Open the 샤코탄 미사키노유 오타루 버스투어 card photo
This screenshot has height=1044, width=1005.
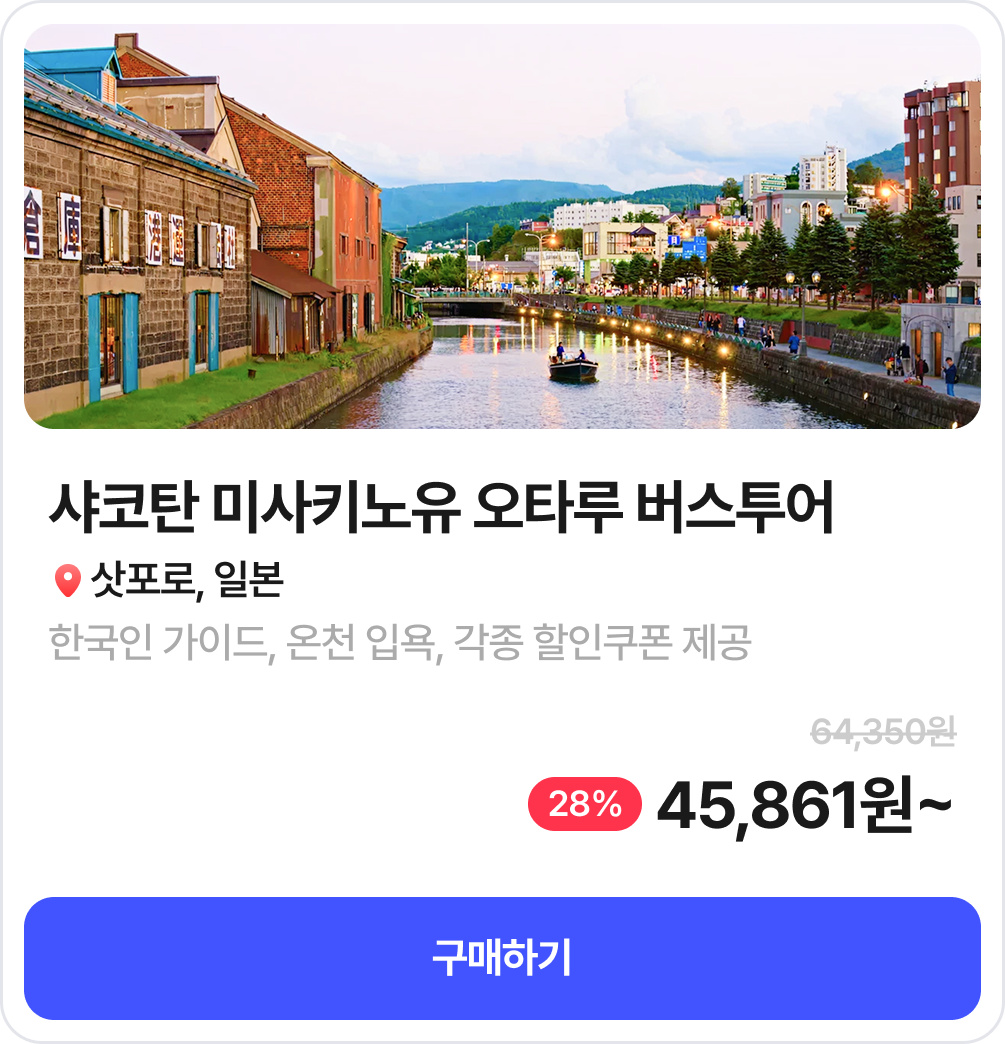point(502,227)
